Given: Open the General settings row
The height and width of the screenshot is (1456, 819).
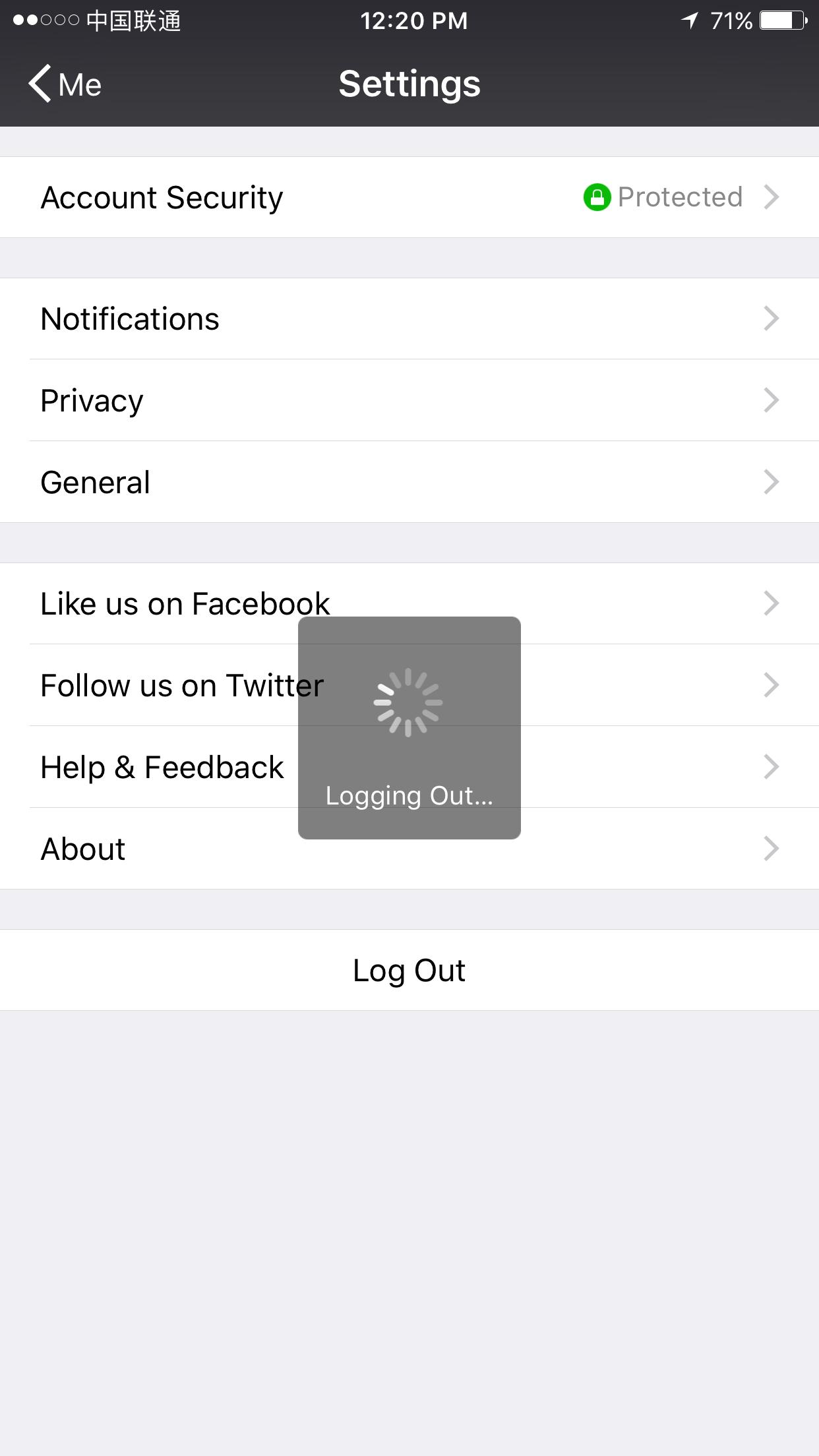Looking at the screenshot, I should coord(409,482).
